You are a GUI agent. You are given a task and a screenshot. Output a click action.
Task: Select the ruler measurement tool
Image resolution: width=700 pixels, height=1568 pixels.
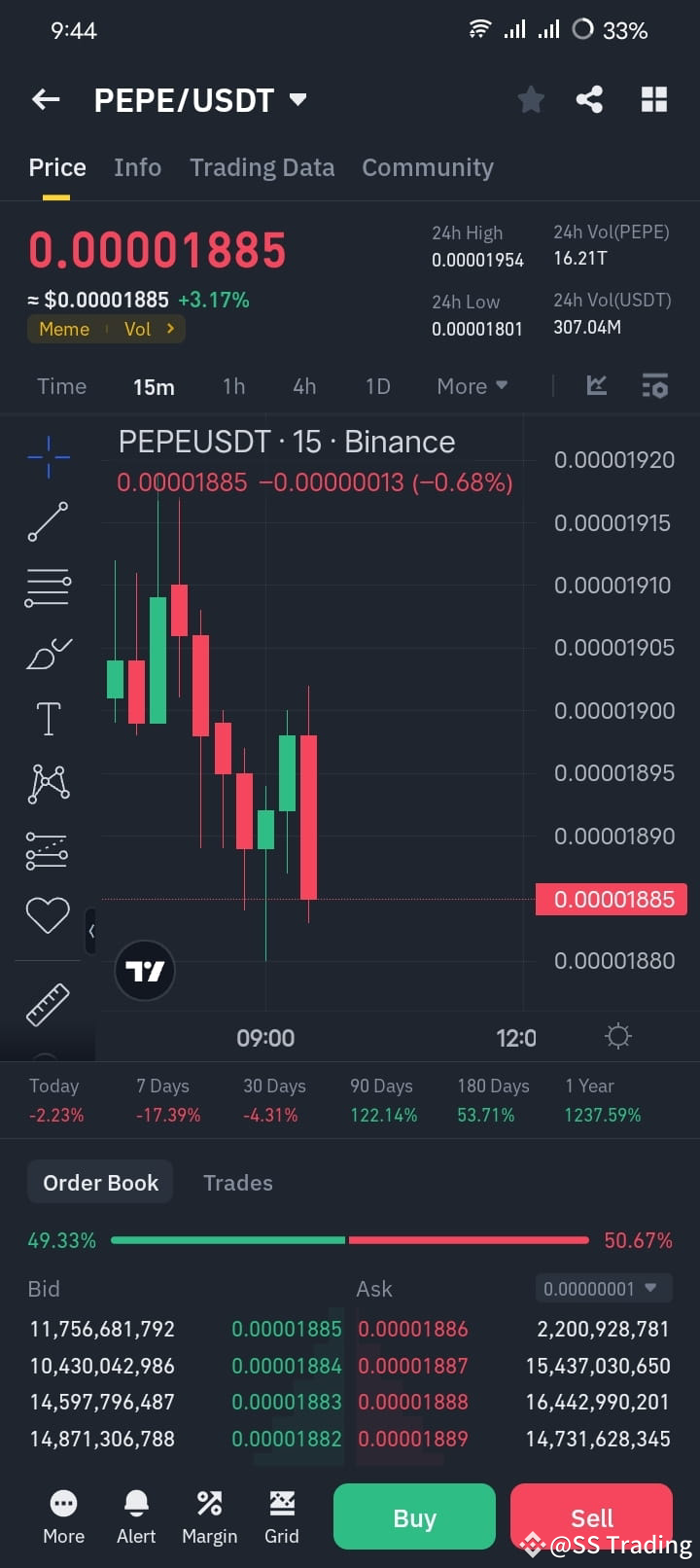(x=48, y=1004)
